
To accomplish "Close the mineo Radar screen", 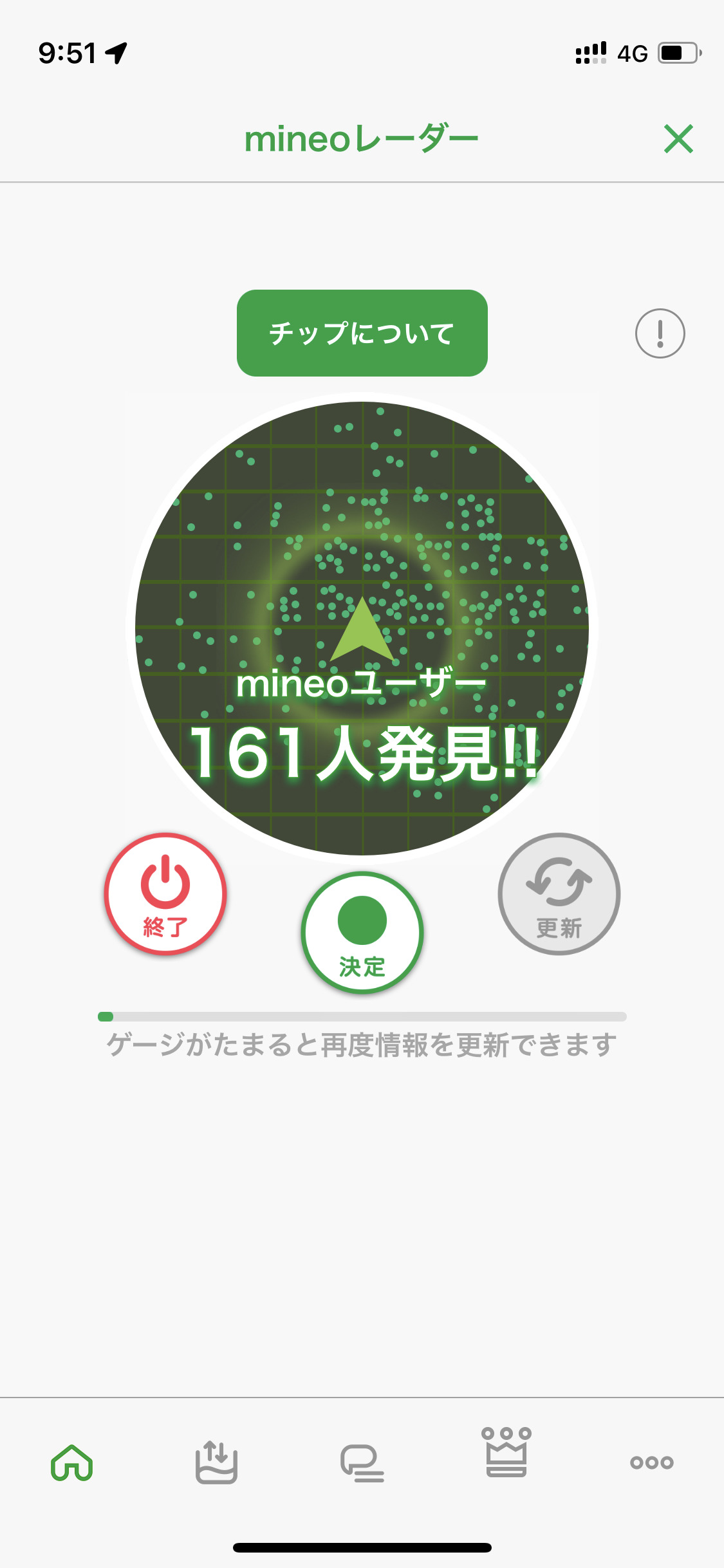I will 678,139.
